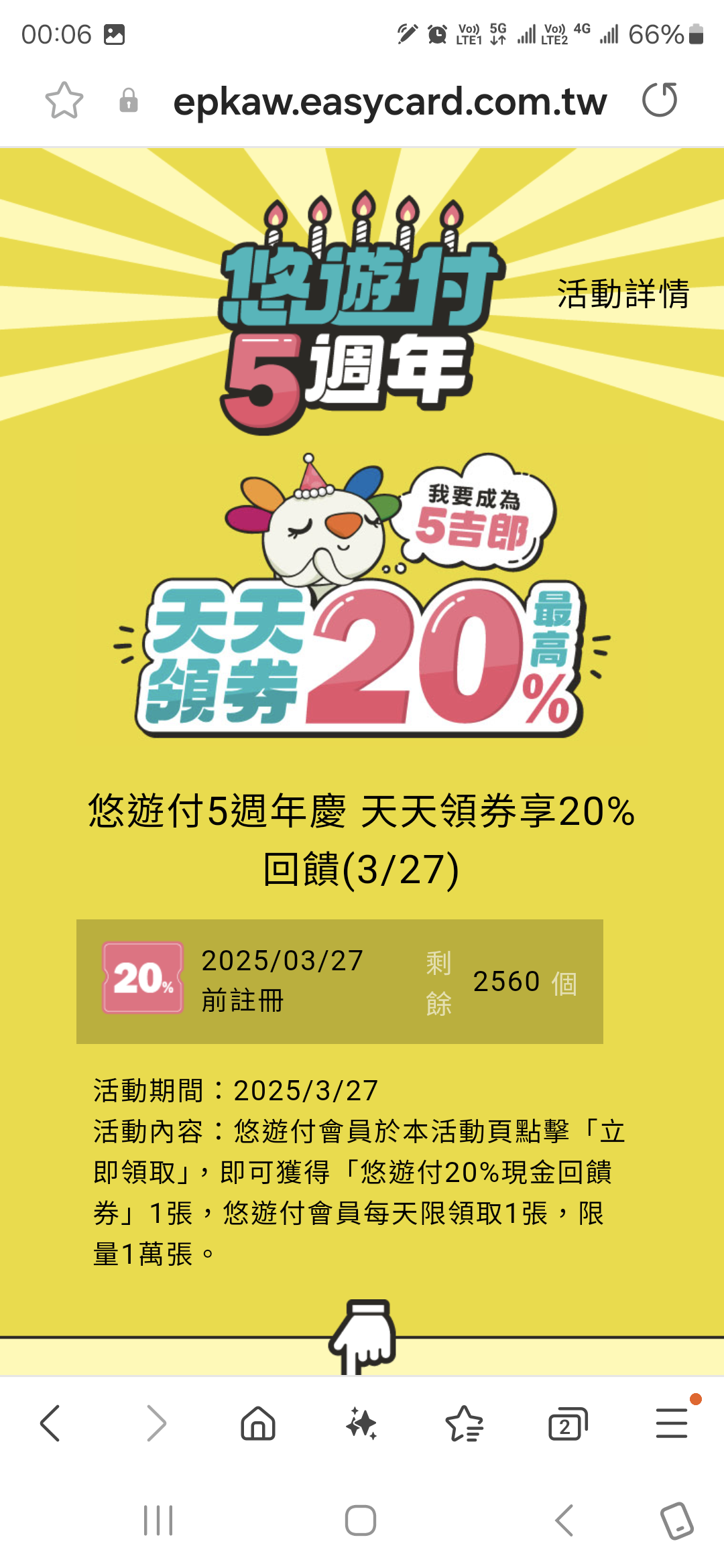Viewport: 724px width, 1568px height.
Task: Tap the system home button
Action: 361,1520
